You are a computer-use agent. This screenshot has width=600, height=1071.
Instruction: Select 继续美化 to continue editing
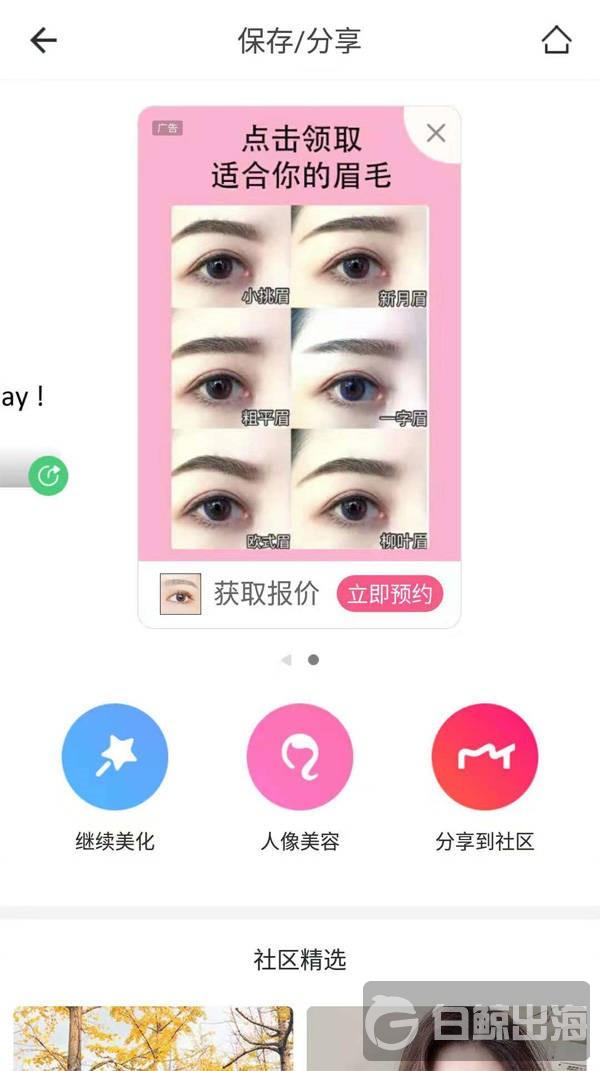click(115, 757)
